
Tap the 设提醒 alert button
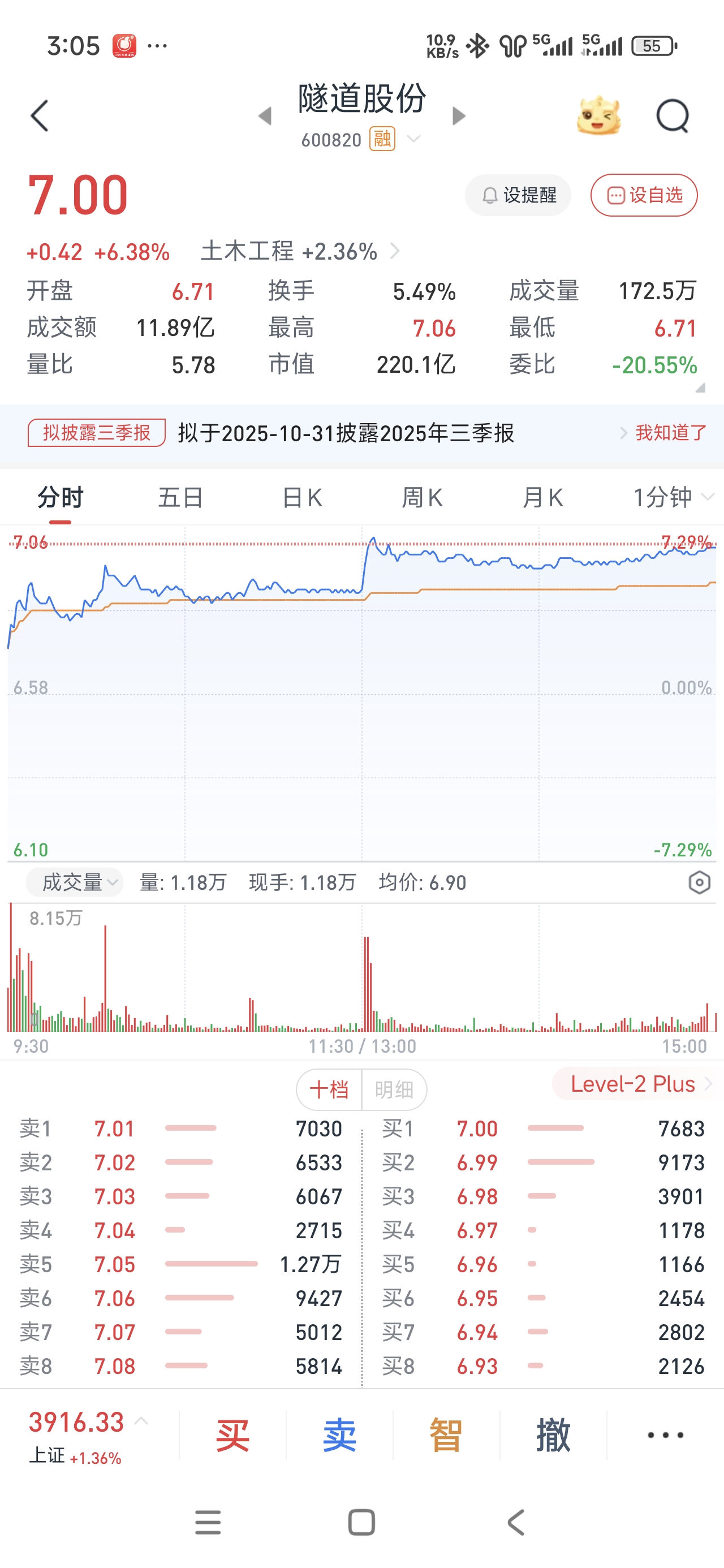(x=518, y=195)
